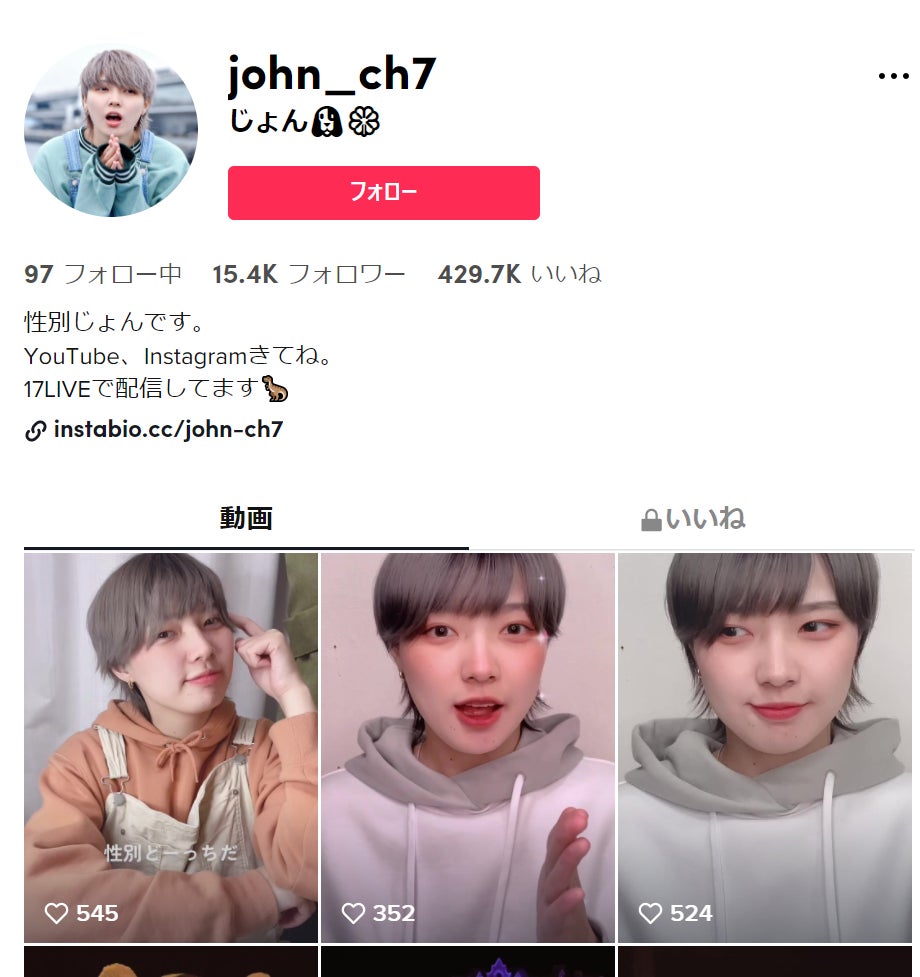Tap the red フォロー button
Viewport: 920px width, 977px height.
tap(383, 193)
